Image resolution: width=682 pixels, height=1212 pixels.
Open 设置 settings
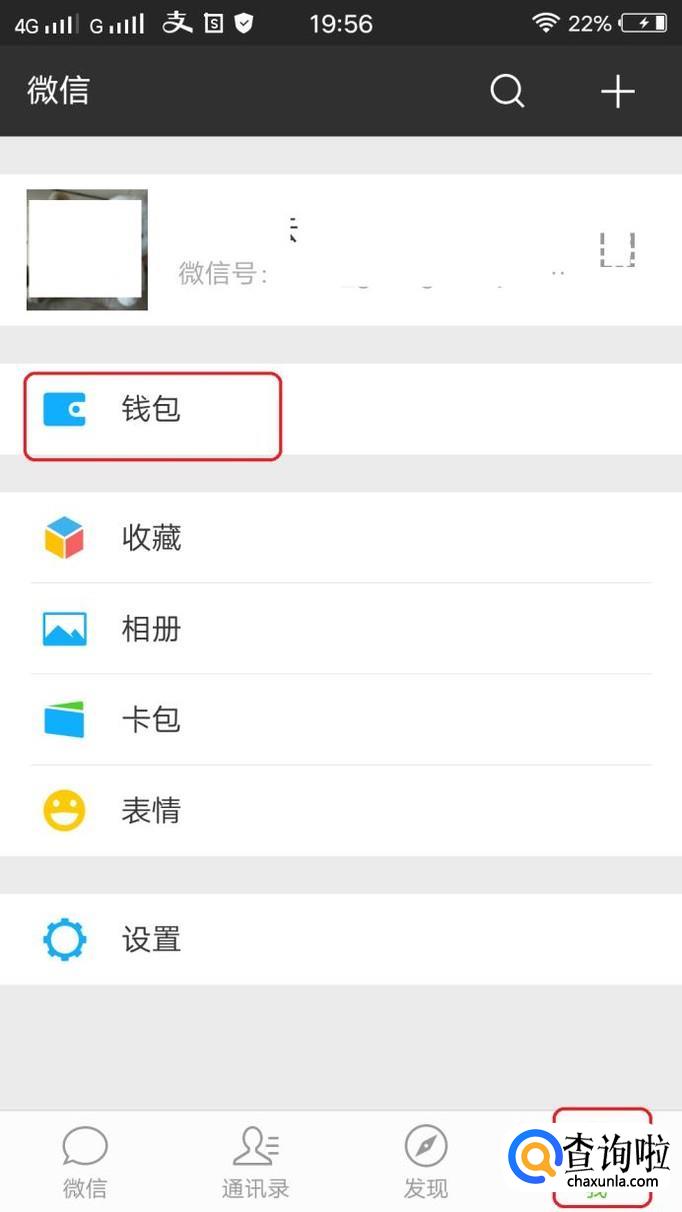click(x=341, y=940)
